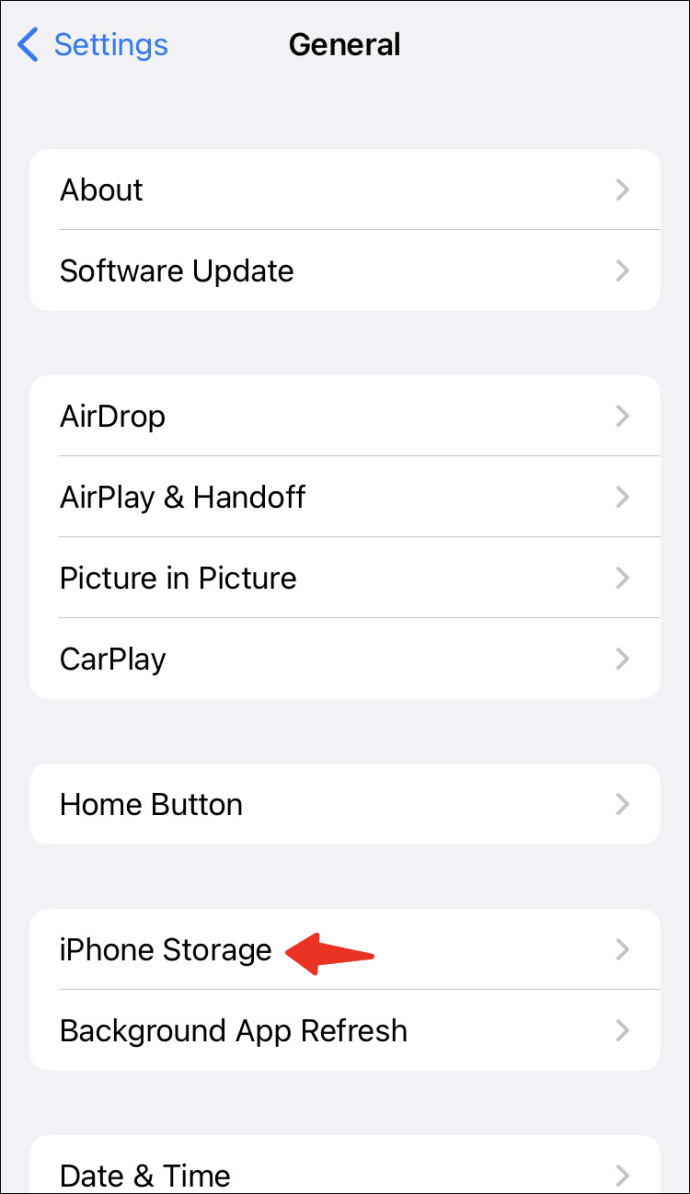Open Software Update

[344, 270]
